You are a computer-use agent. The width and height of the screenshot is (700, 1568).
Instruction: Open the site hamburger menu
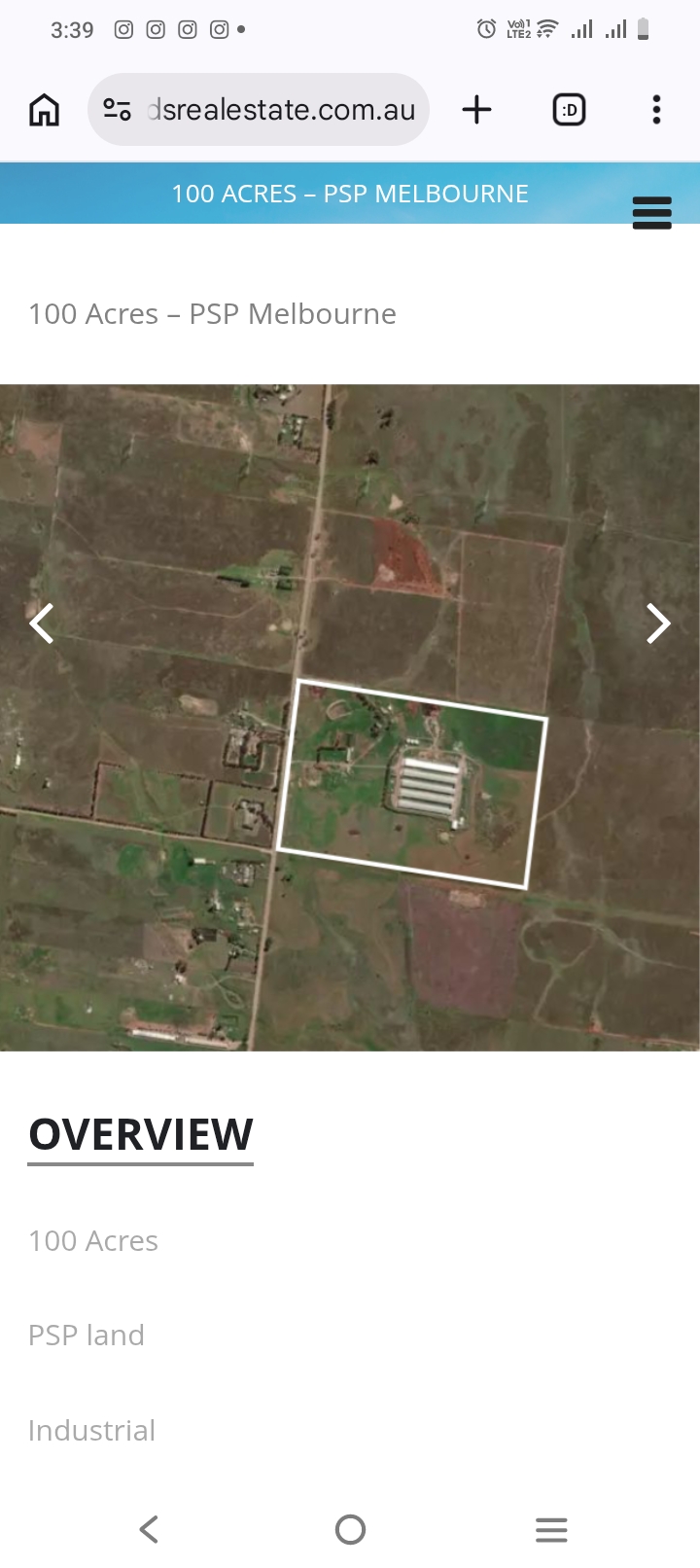(651, 212)
